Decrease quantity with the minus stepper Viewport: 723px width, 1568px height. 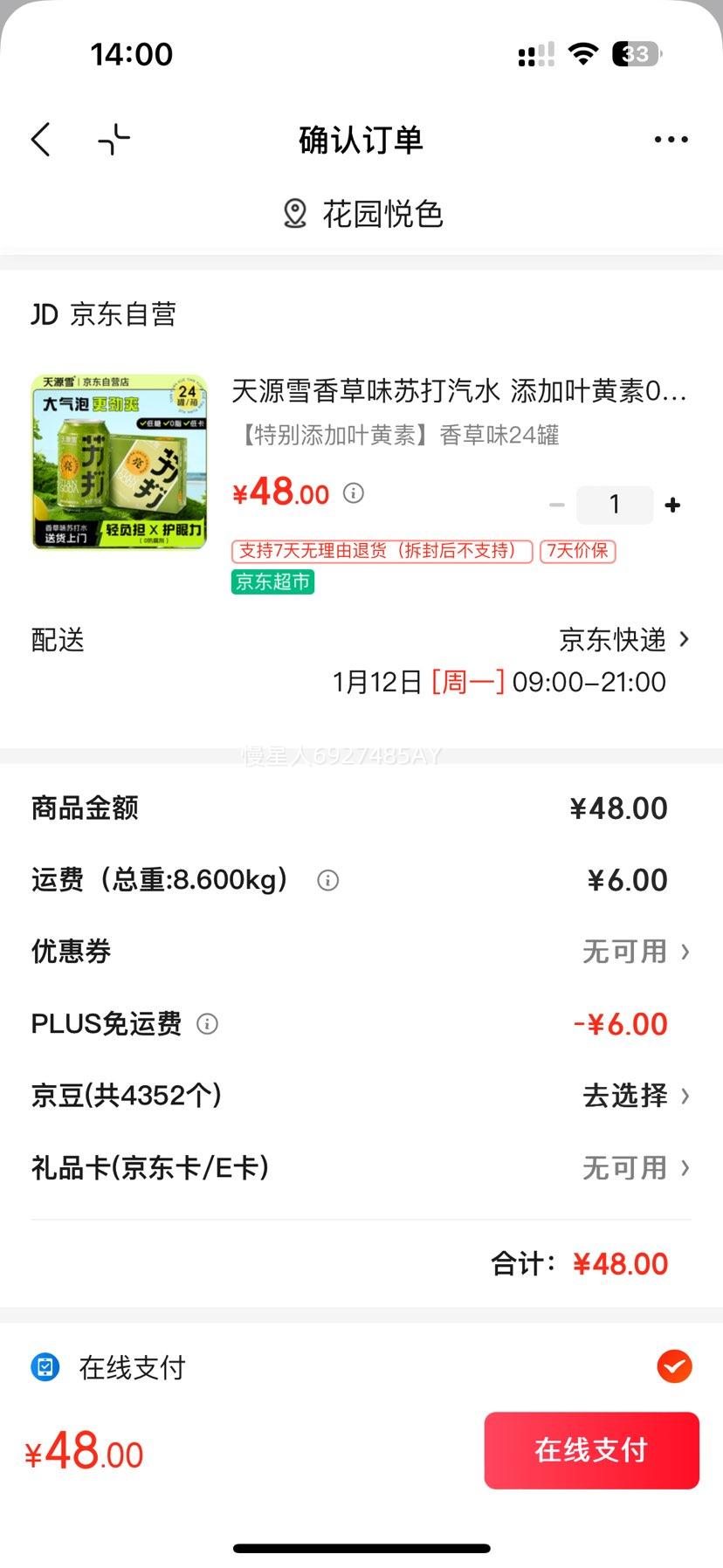click(557, 505)
